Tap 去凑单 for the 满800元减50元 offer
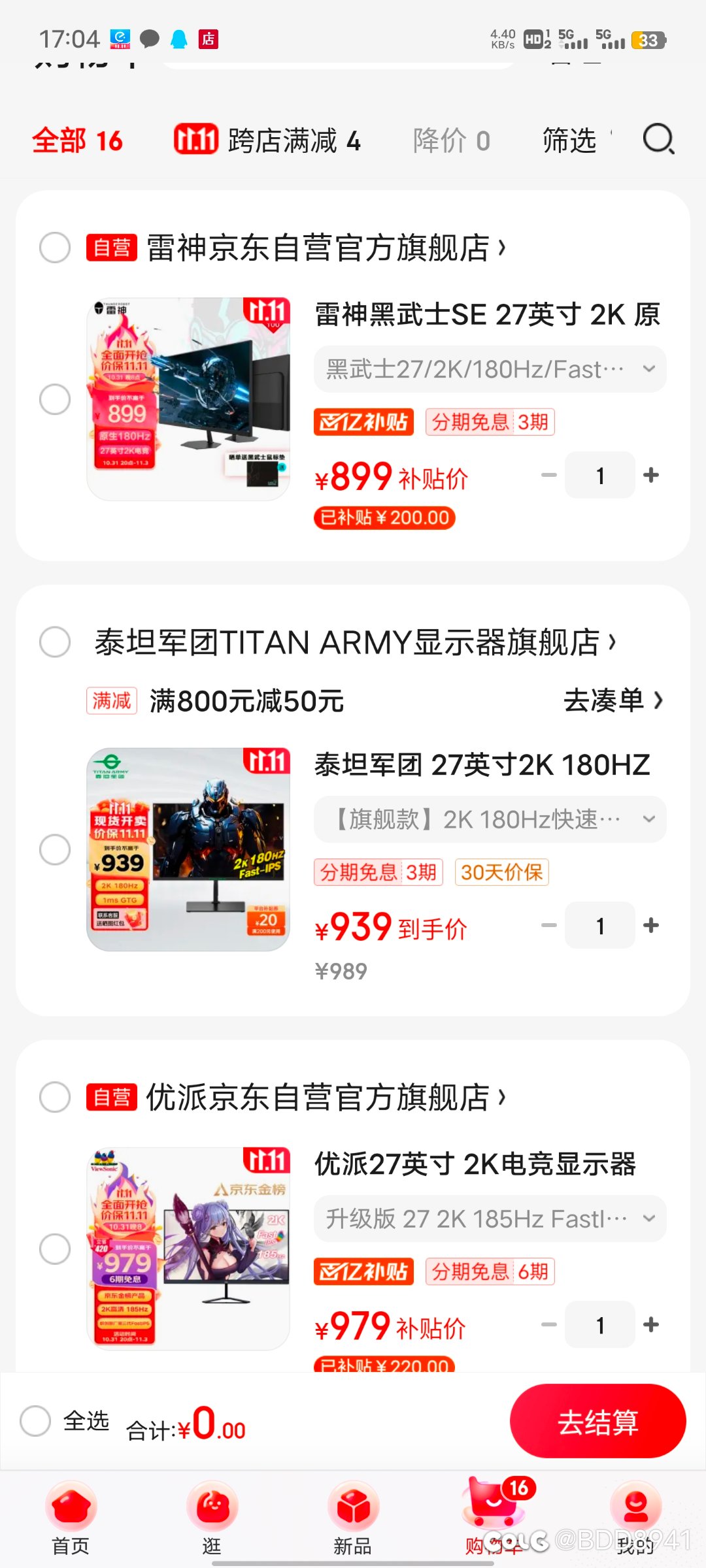Image resolution: width=706 pixels, height=1568 pixels. [613, 700]
